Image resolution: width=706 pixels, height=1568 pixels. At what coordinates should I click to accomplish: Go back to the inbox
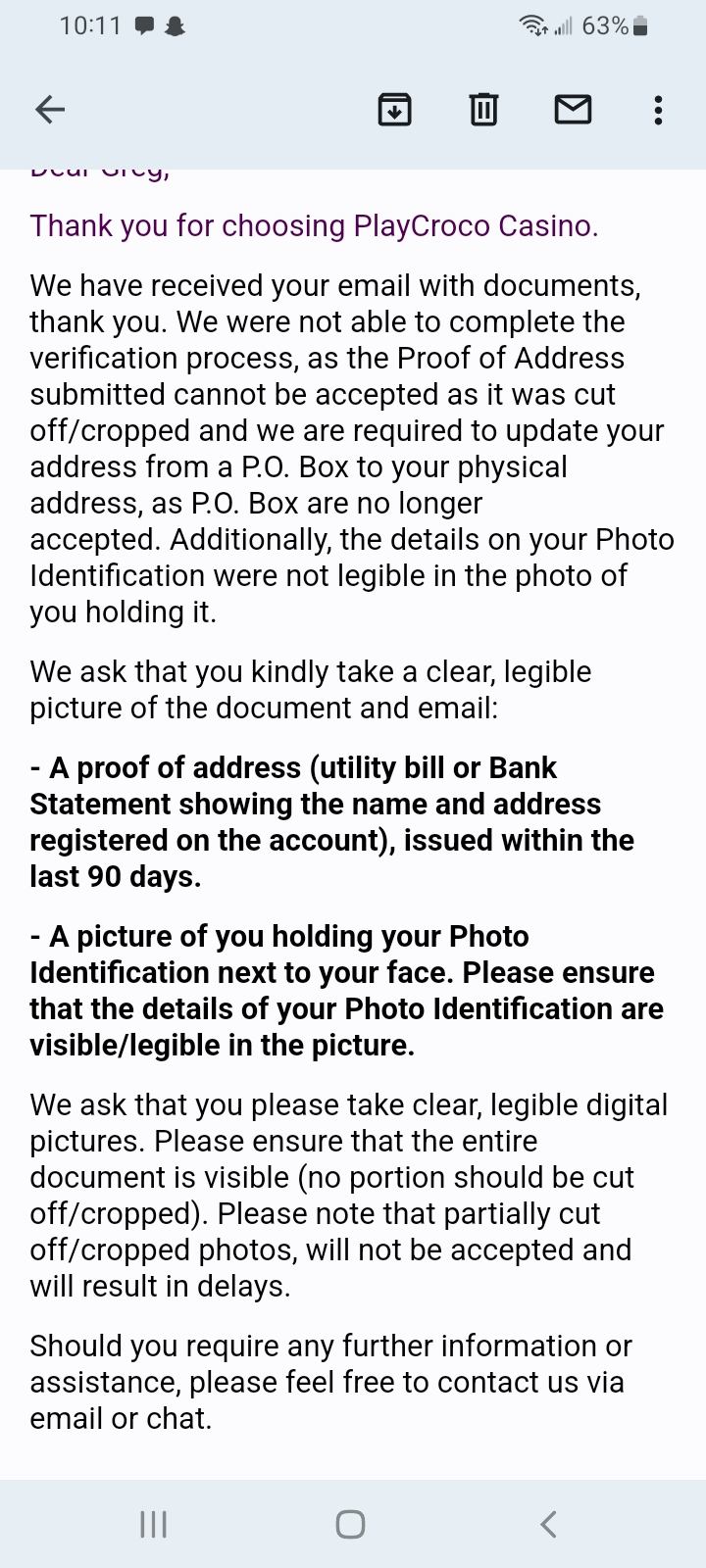click(50, 110)
